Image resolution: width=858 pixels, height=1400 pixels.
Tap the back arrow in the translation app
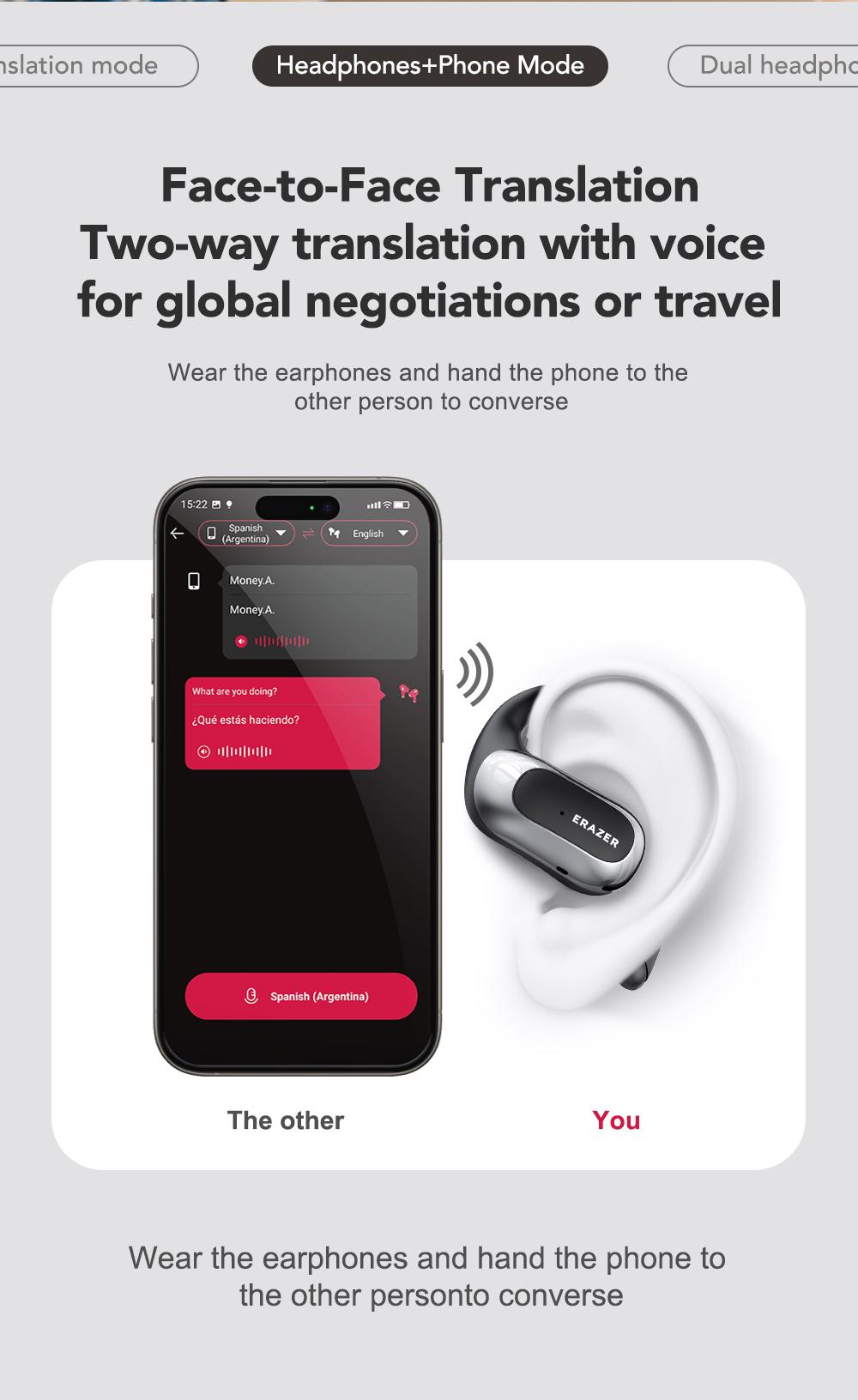point(176,533)
